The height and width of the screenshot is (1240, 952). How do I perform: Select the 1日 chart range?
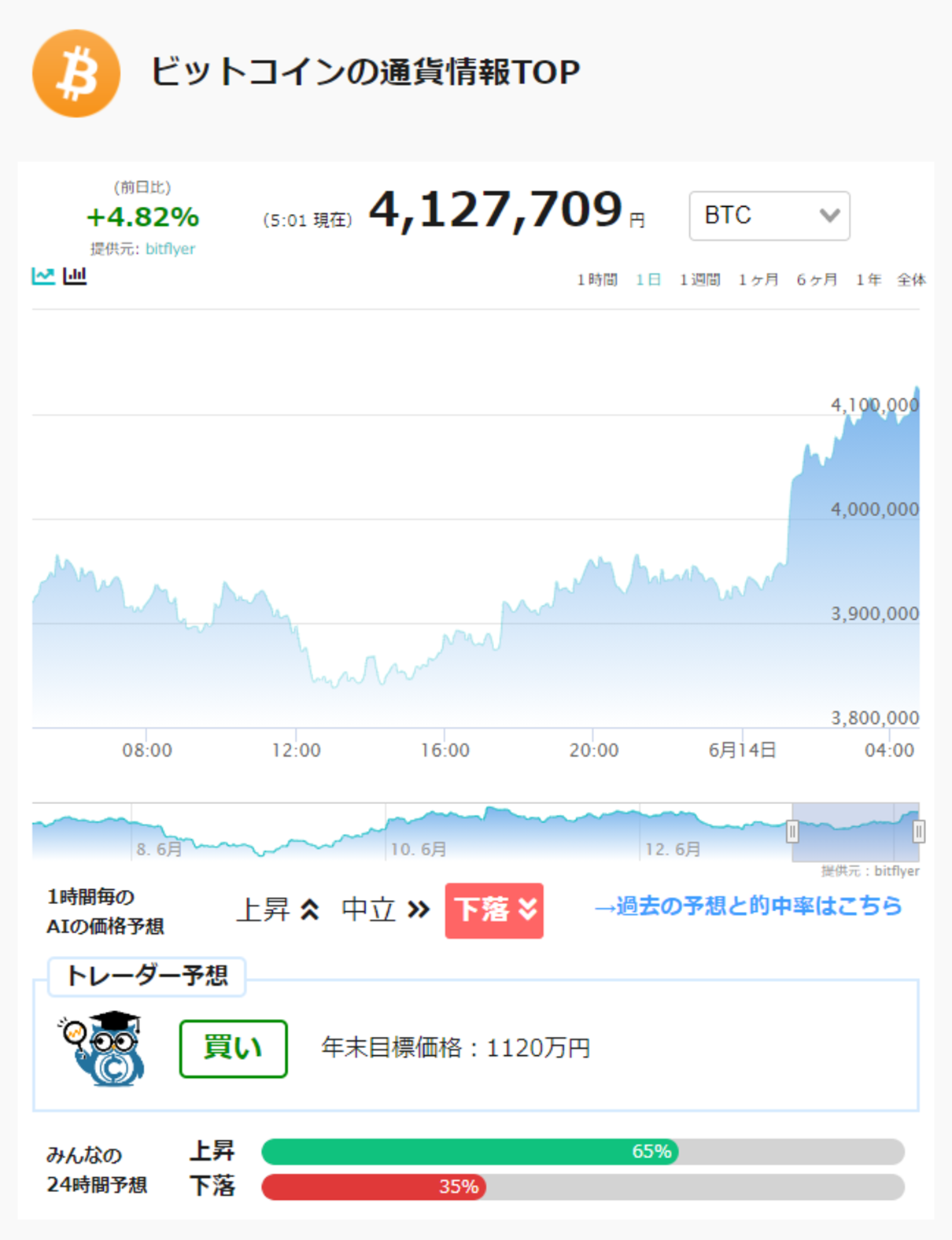648,280
